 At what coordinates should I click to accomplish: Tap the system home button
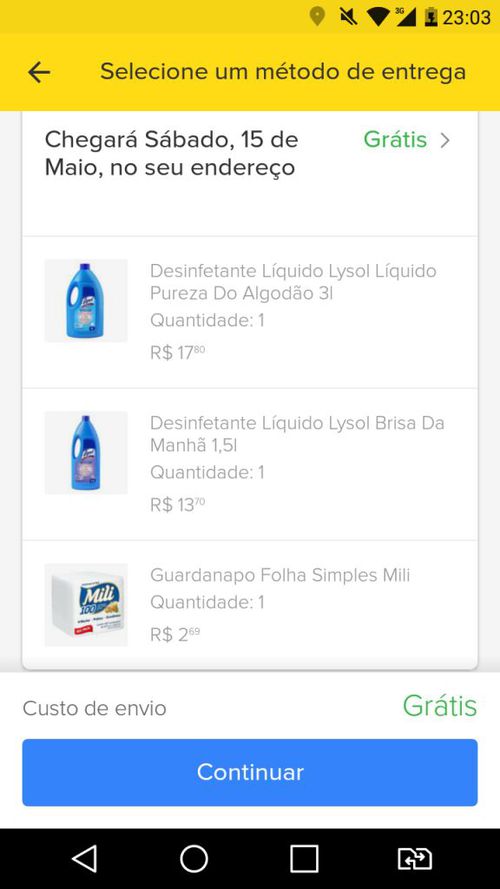194,858
